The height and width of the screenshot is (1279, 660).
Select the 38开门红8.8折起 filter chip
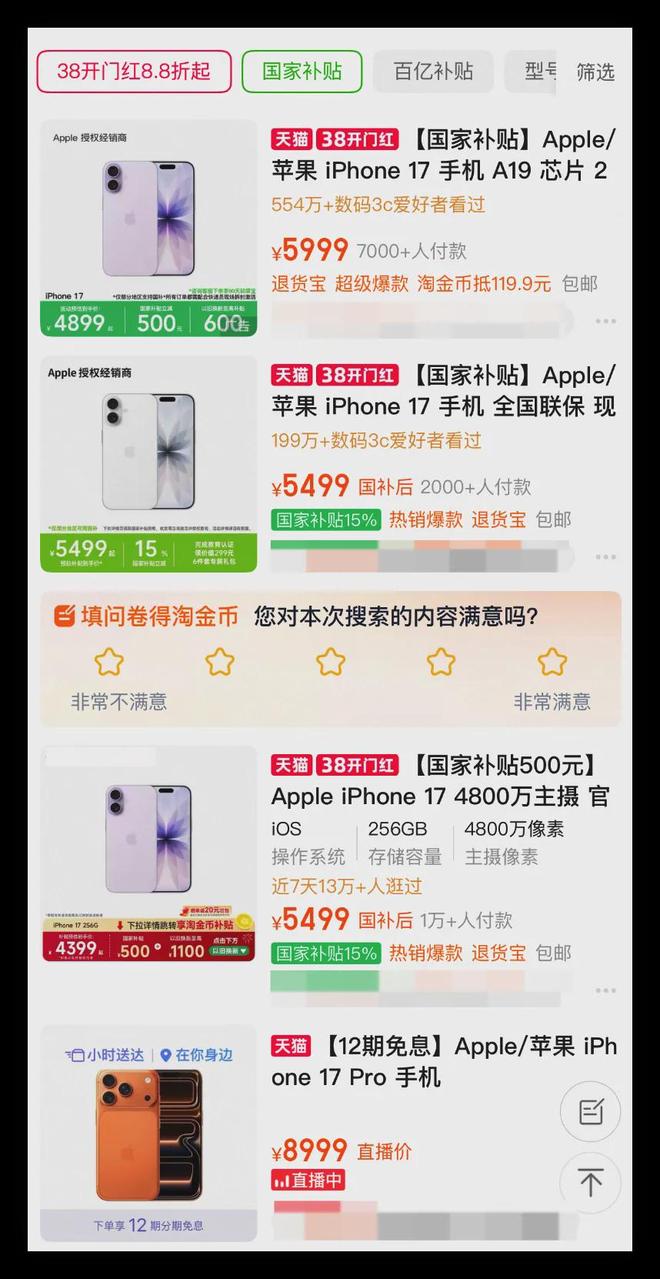(x=134, y=71)
